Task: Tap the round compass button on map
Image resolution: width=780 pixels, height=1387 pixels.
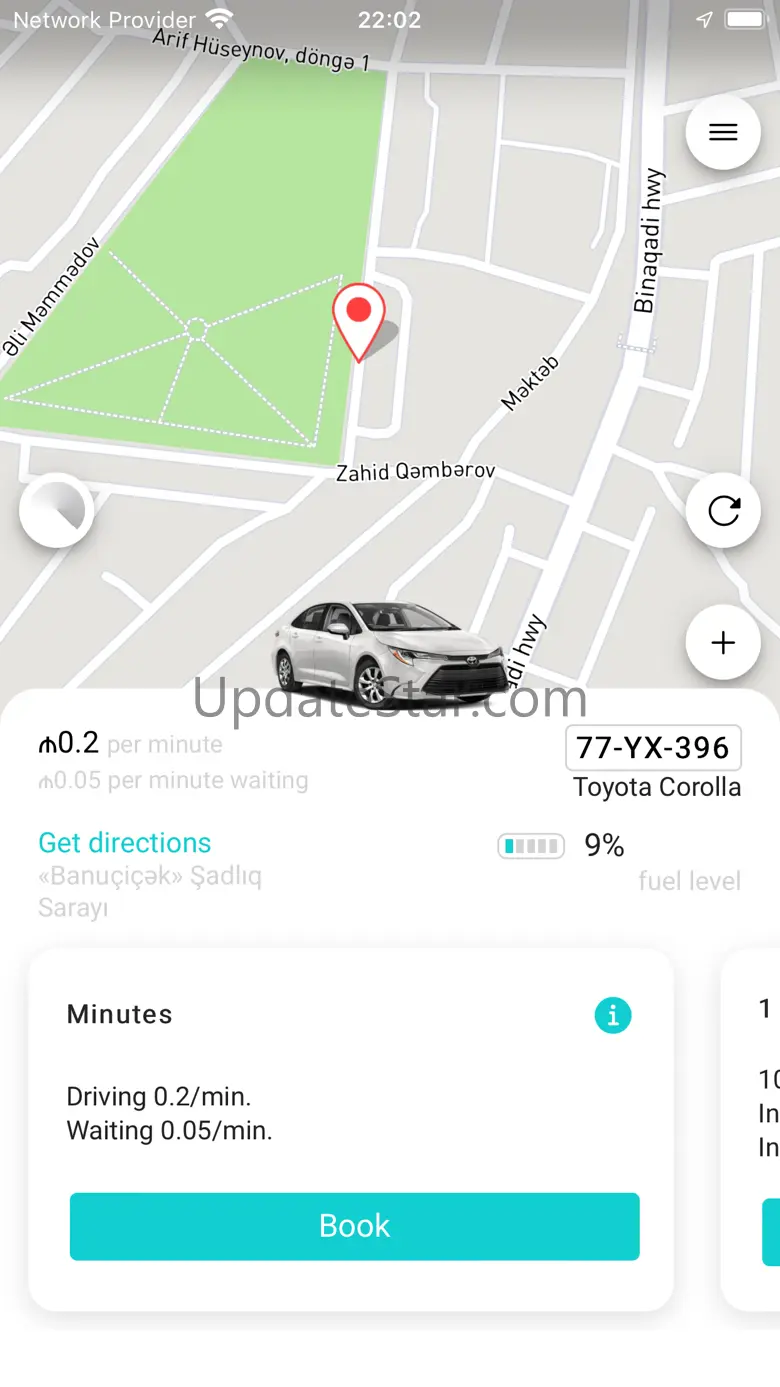Action: click(x=56, y=511)
